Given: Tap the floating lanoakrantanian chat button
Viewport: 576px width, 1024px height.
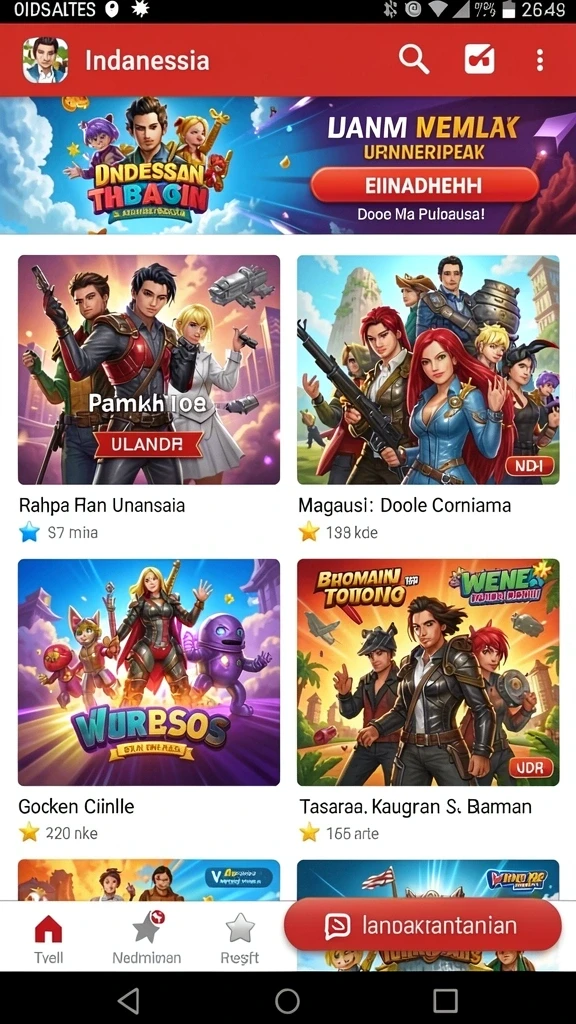Looking at the screenshot, I should (423, 925).
